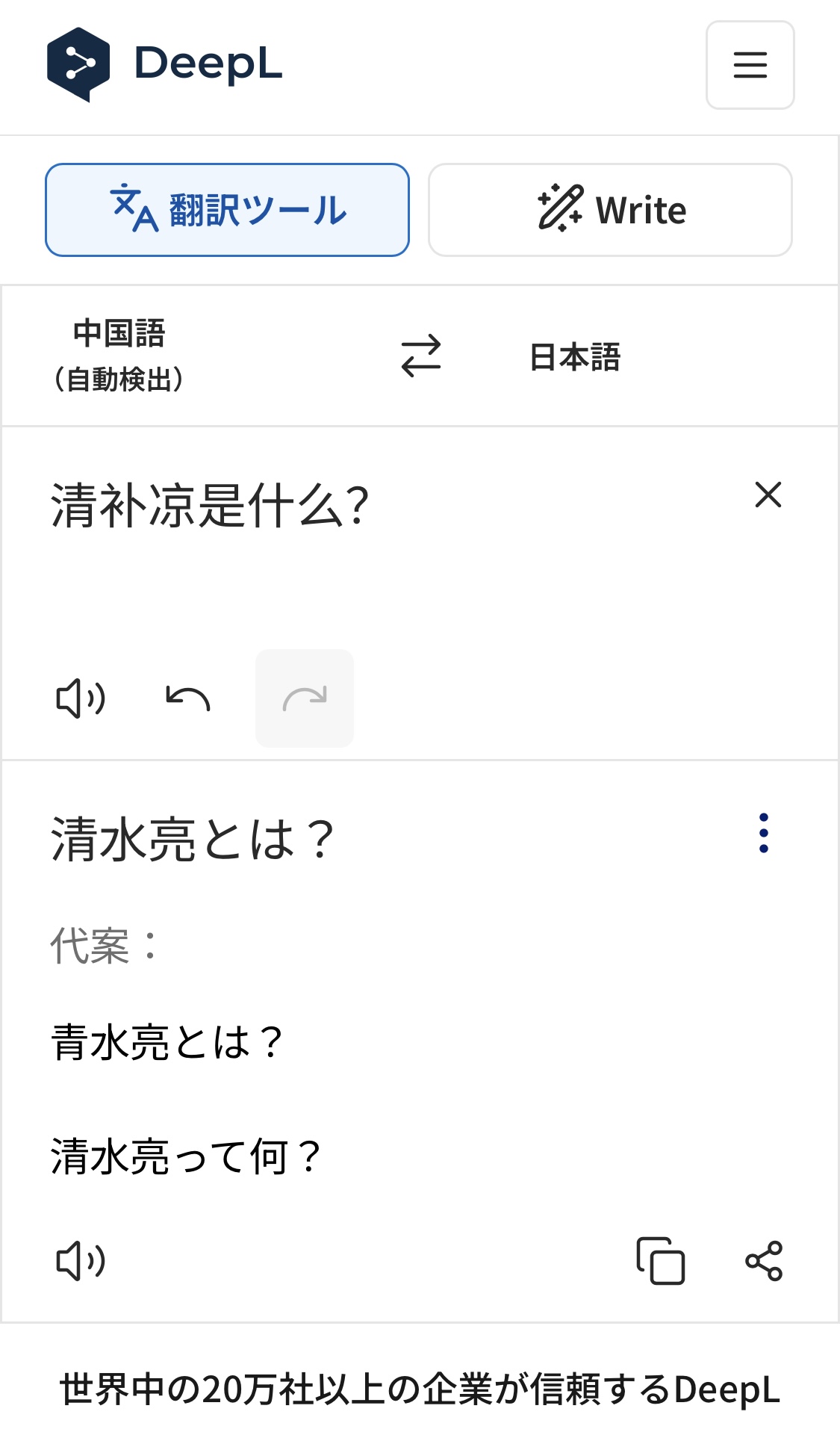Swap source and target languages
The height and width of the screenshot is (1441, 840).
point(421,356)
